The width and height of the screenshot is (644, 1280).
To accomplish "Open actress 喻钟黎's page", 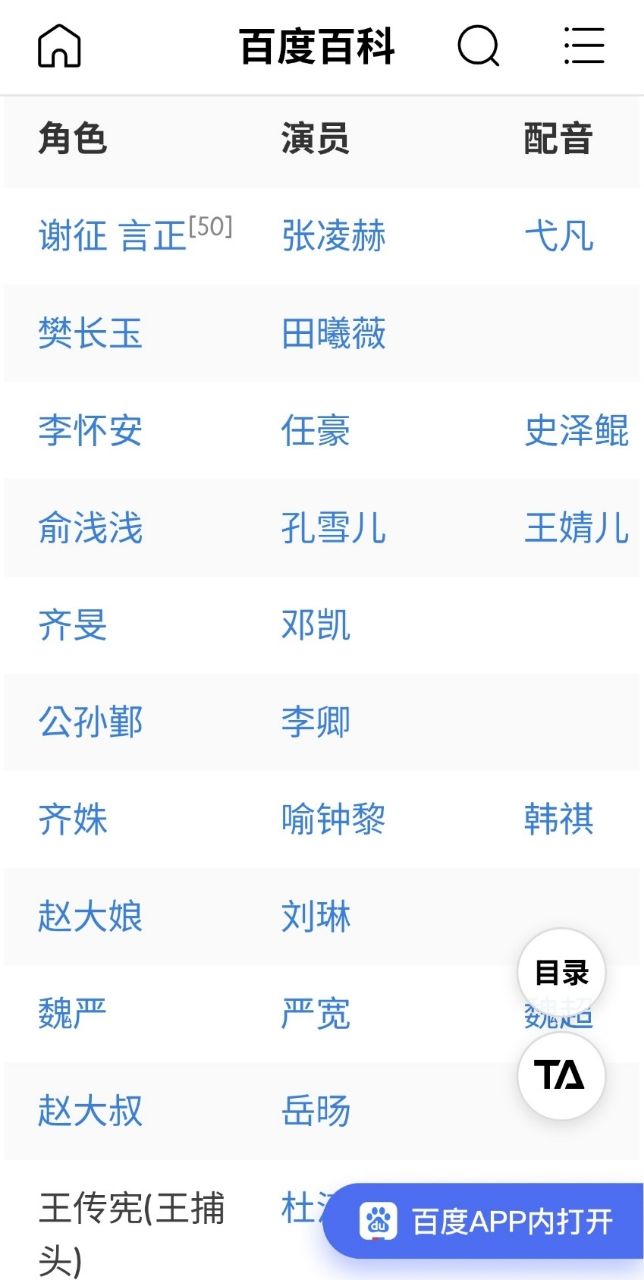I will pos(333,819).
